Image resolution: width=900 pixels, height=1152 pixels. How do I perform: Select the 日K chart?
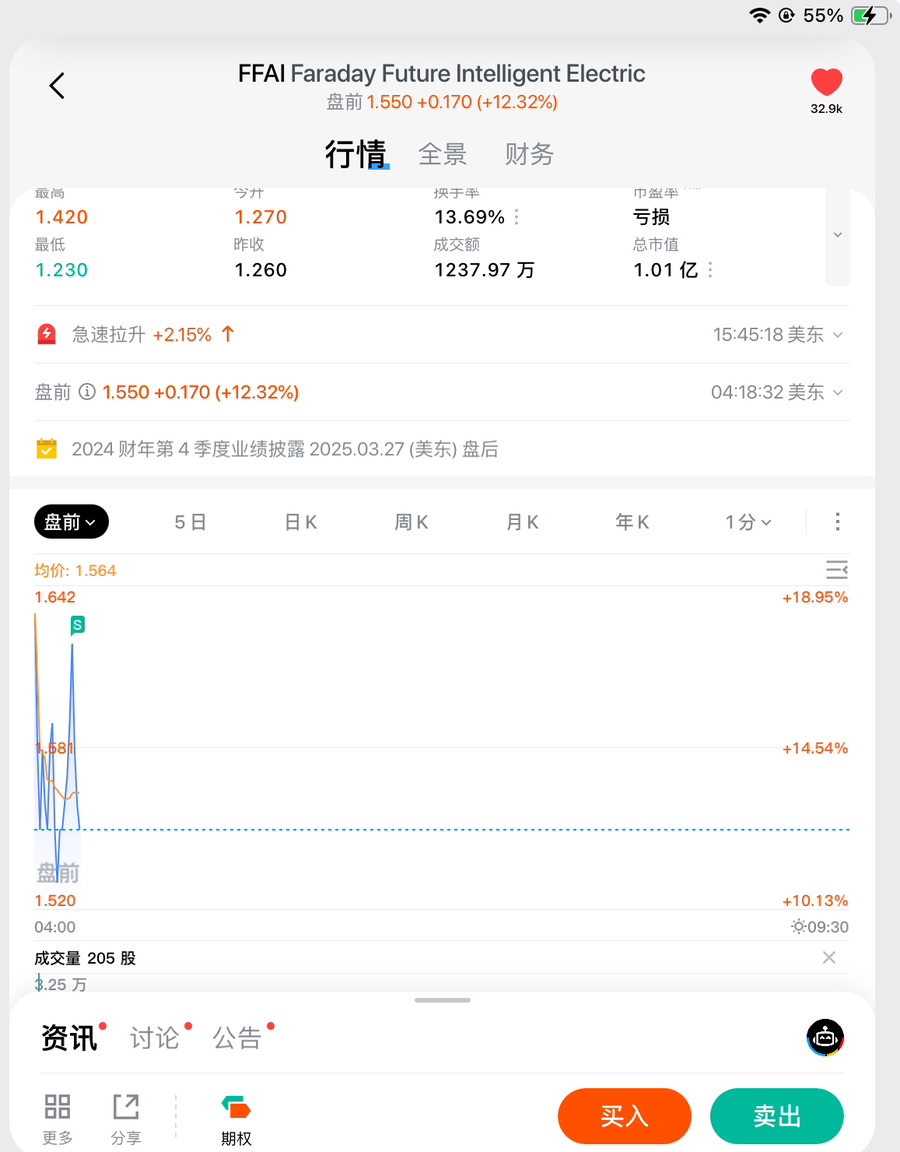click(301, 522)
